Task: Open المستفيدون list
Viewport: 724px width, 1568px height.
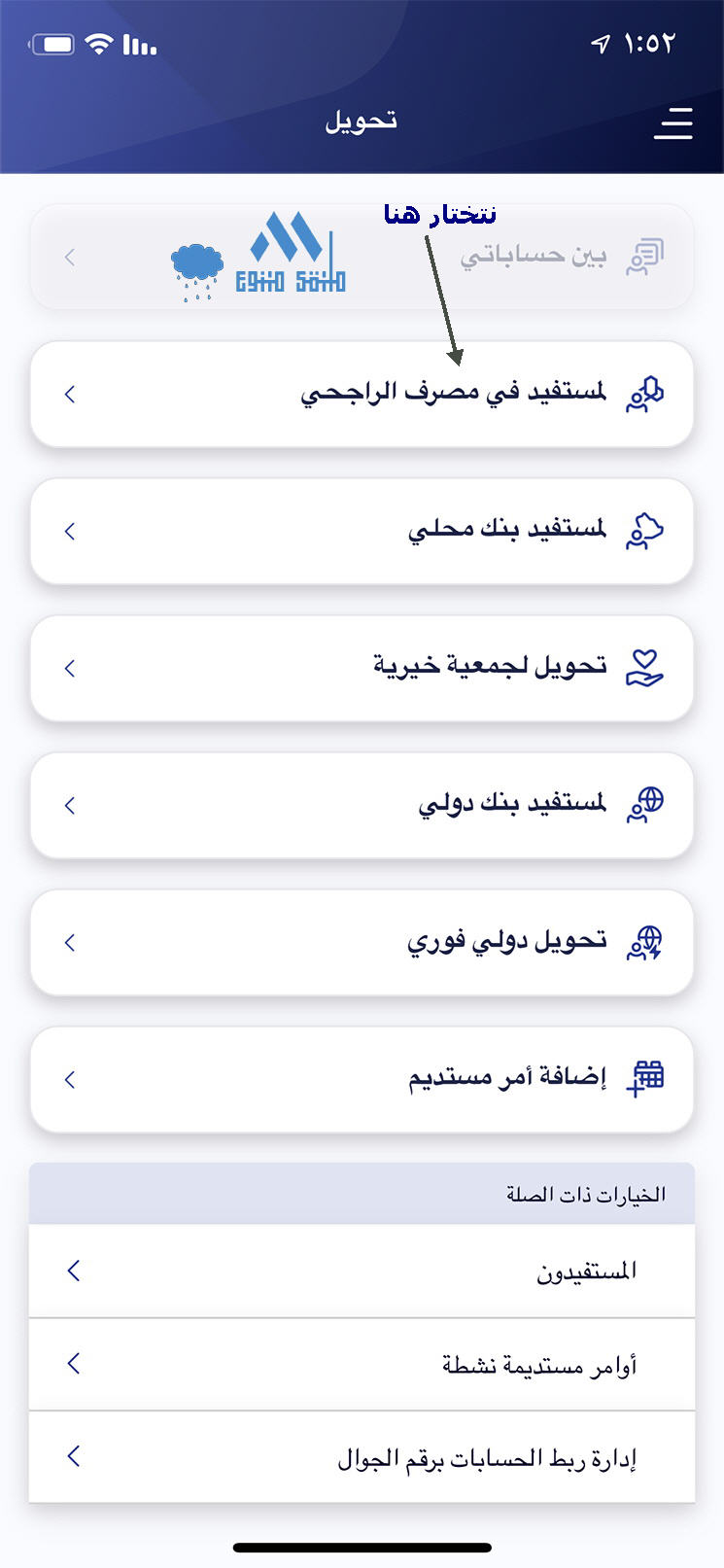Action: pyautogui.click(x=362, y=1271)
